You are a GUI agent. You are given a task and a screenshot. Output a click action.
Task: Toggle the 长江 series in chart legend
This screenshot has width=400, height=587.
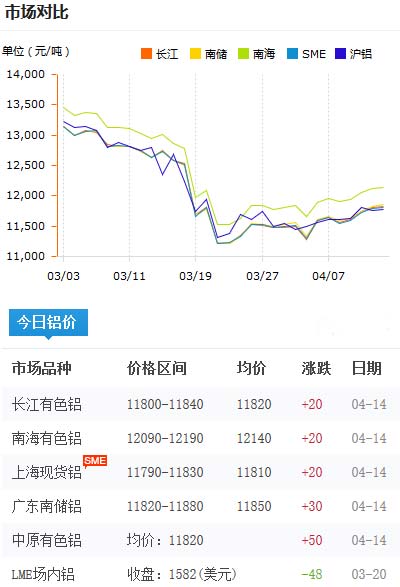(x=160, y=54)
